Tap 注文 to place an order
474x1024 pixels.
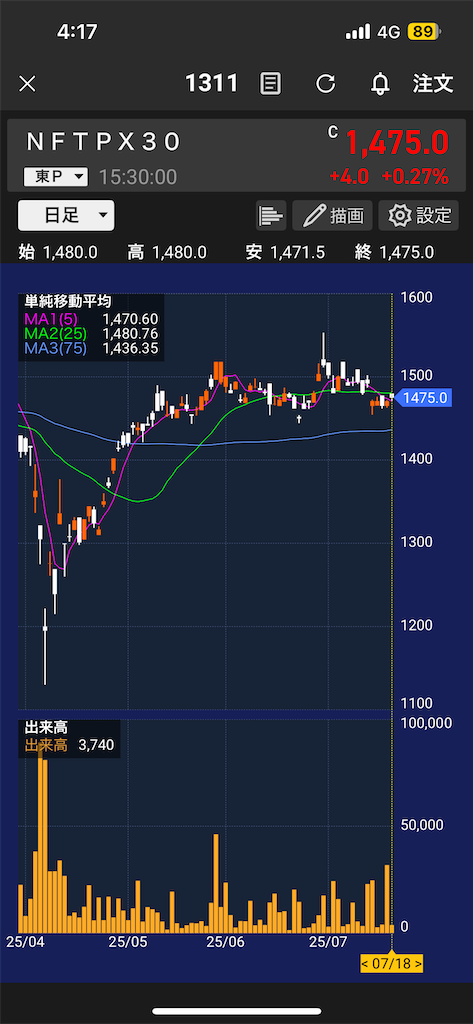click(433, 84)
